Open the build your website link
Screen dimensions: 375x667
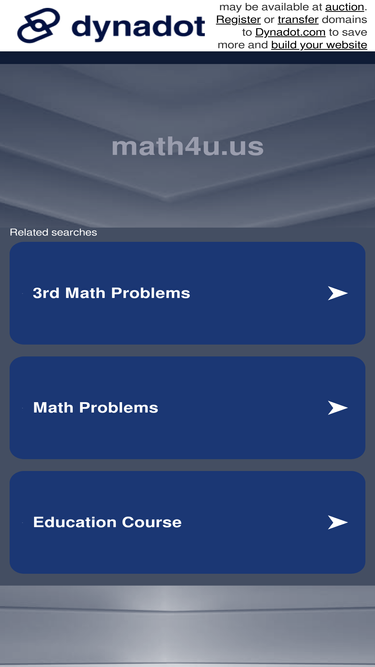point(319,45)
